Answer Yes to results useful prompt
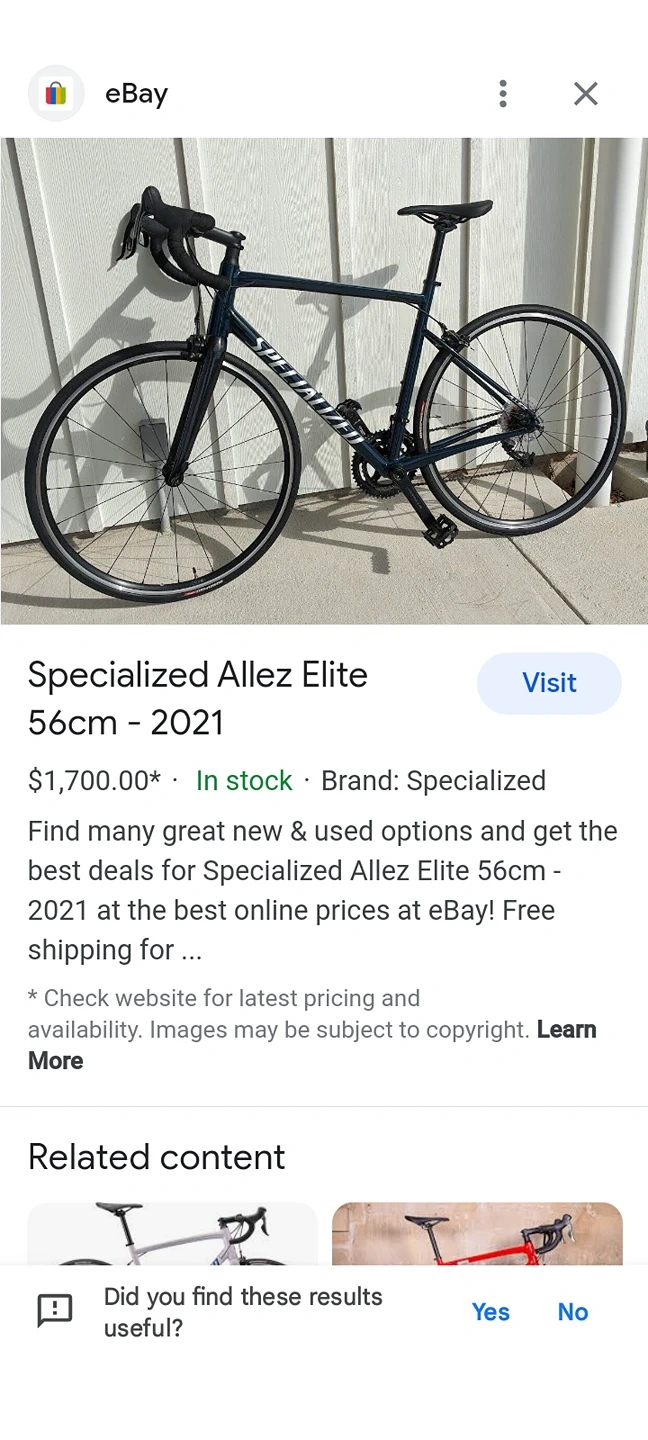Image resolution: width=648 pixels, height=1440 pixels. 491,1312
